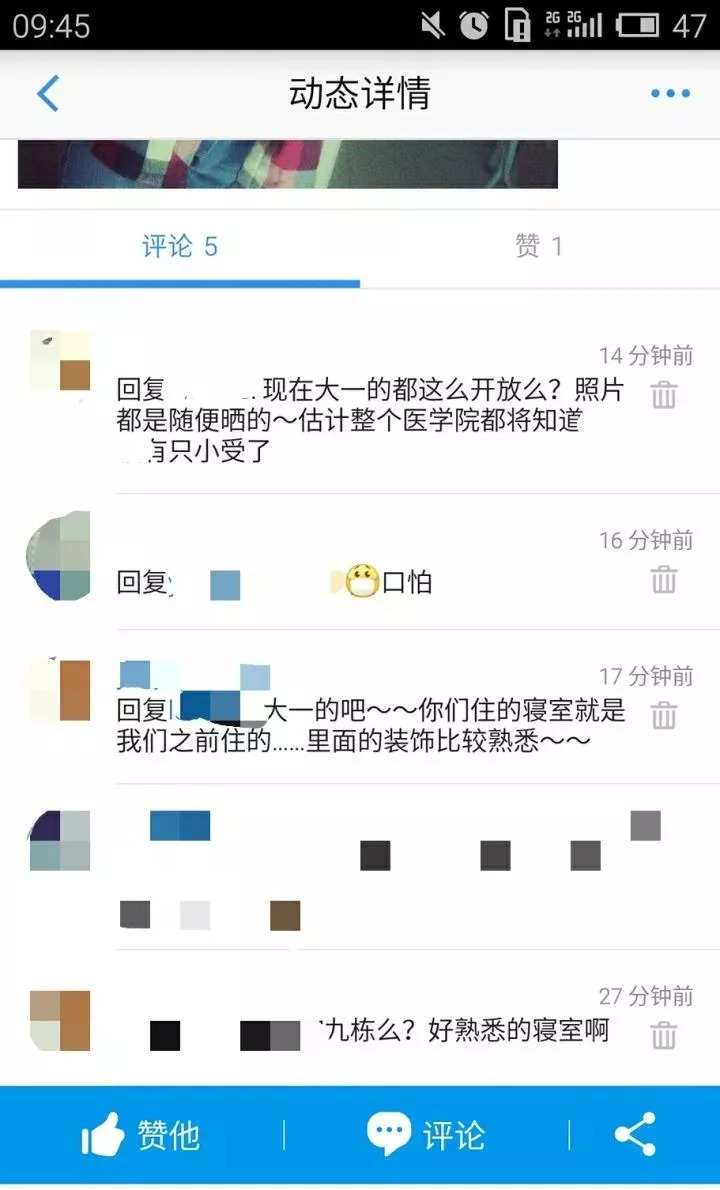
Task: Delete the comment from 27 分钟前
Action: click(x=664, y=1034)
